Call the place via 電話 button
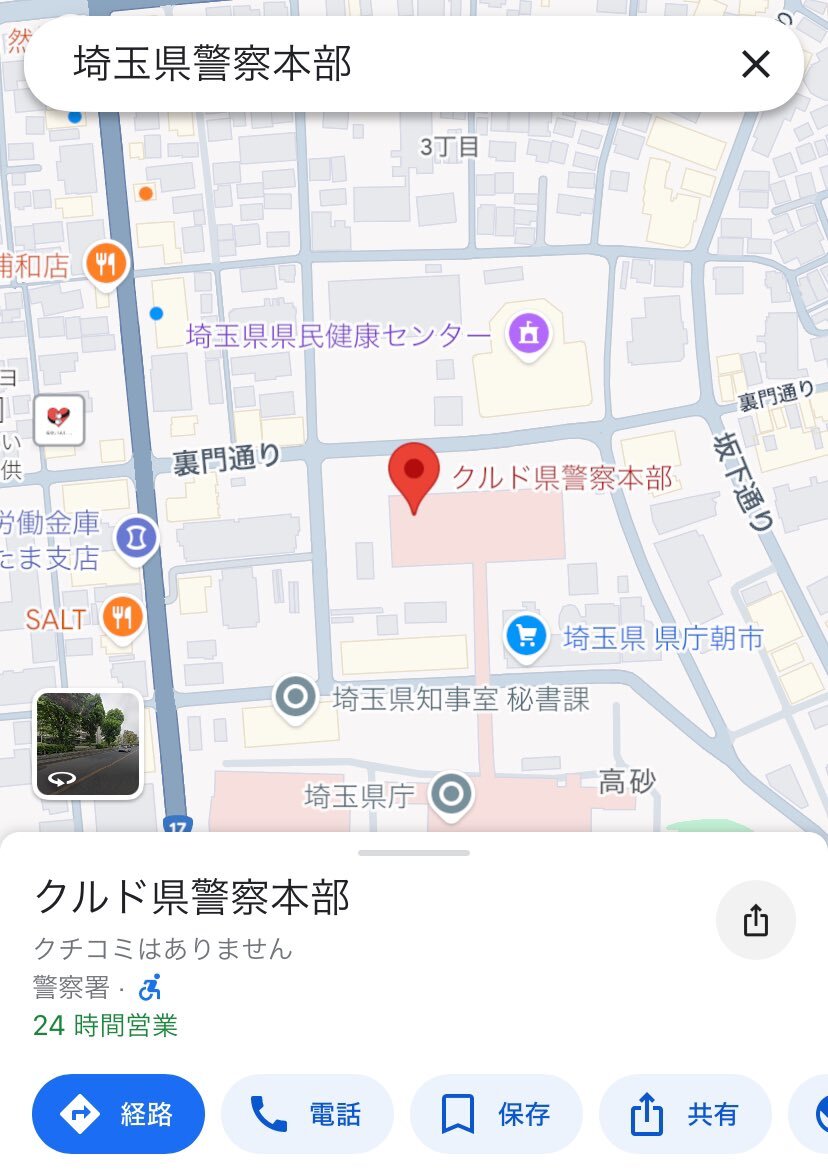 (x=307, y=1114)
